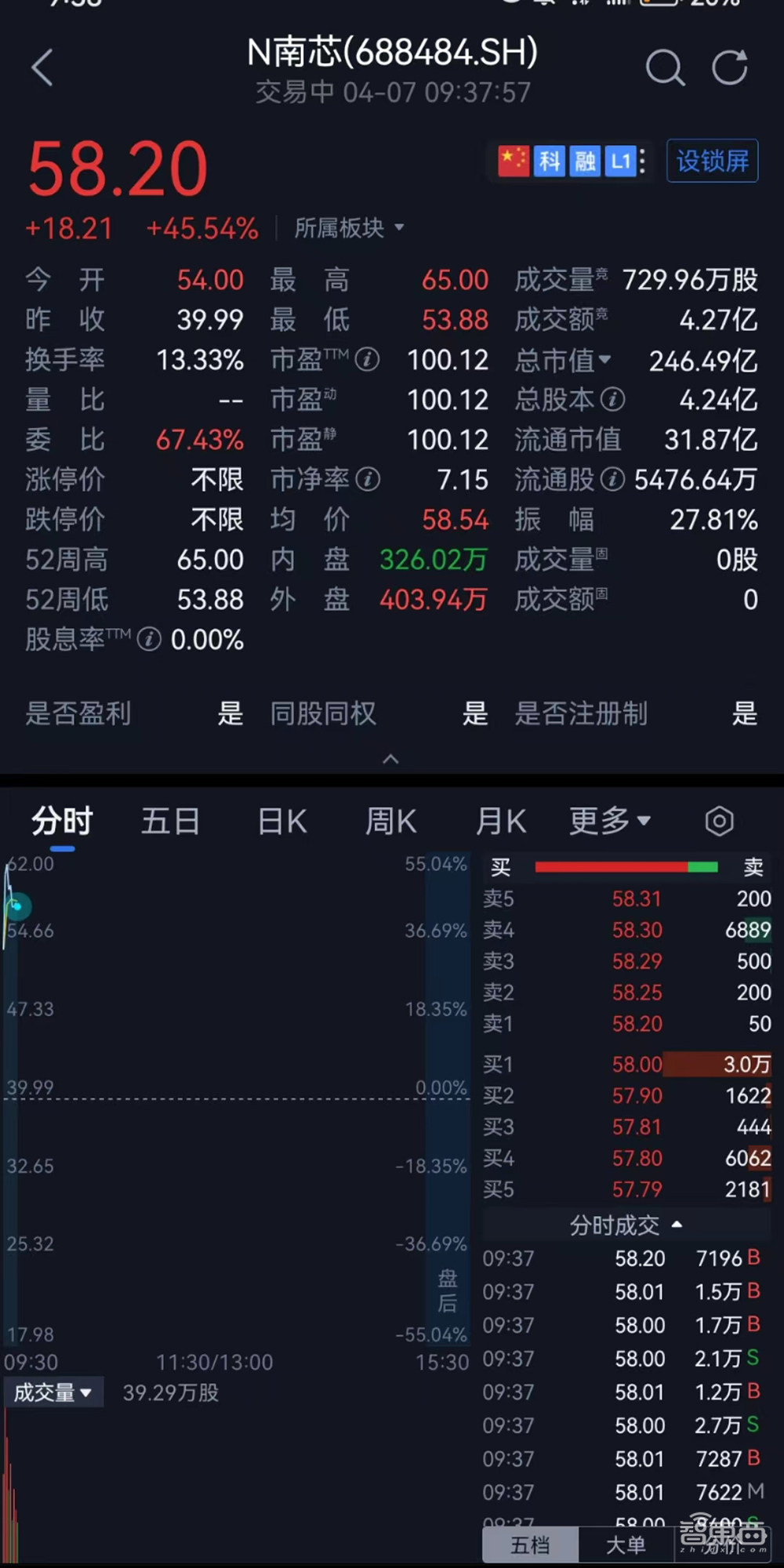
Task: Select the 卖1 price 58.20 in order book
Action: pos(637,1024)
